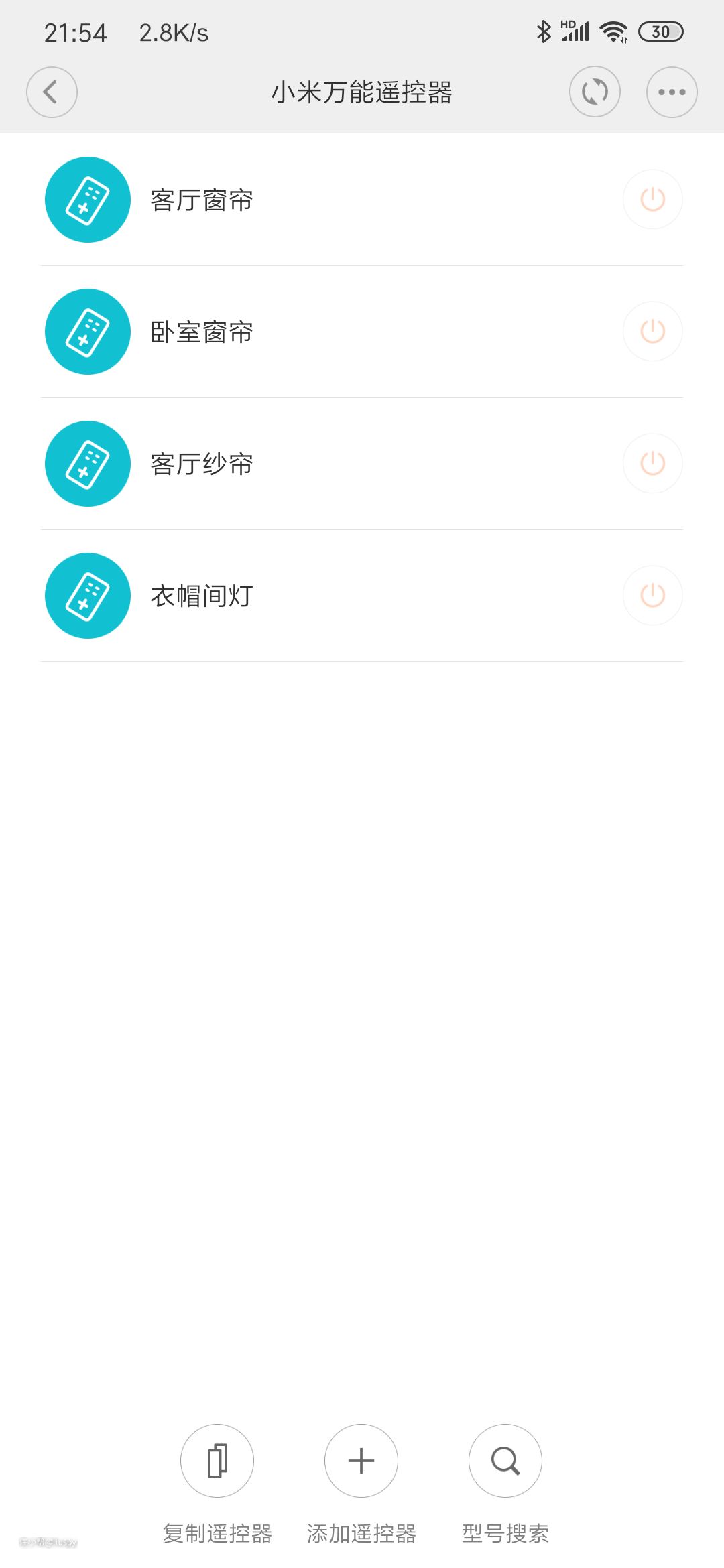Toggle power for 客厅纱帘
The height and width of the screenshot is (1568, 724).
coord(653,464)
